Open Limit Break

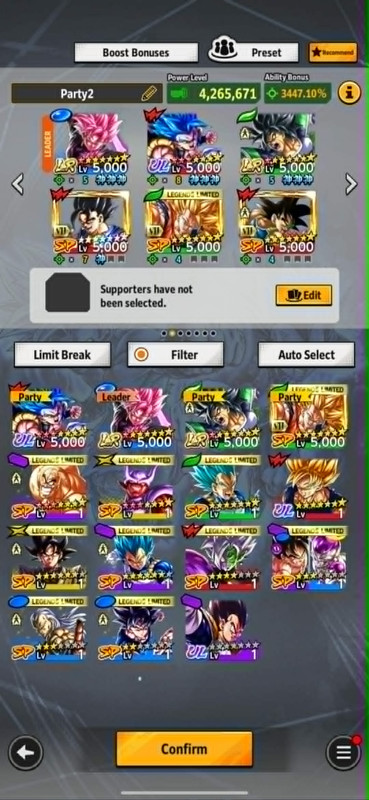pyautogui.click(x=62, y=355)
